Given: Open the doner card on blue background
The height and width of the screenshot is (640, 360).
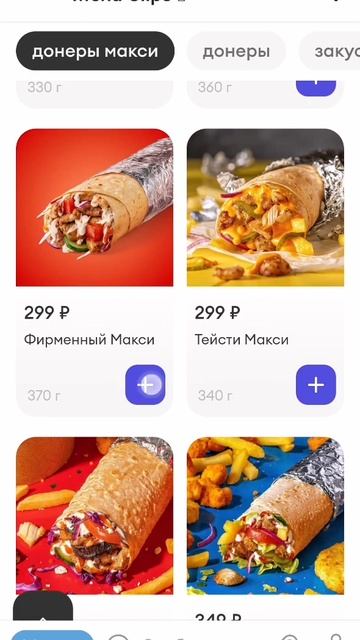Looking at the screenshot, I should (265, 516).
